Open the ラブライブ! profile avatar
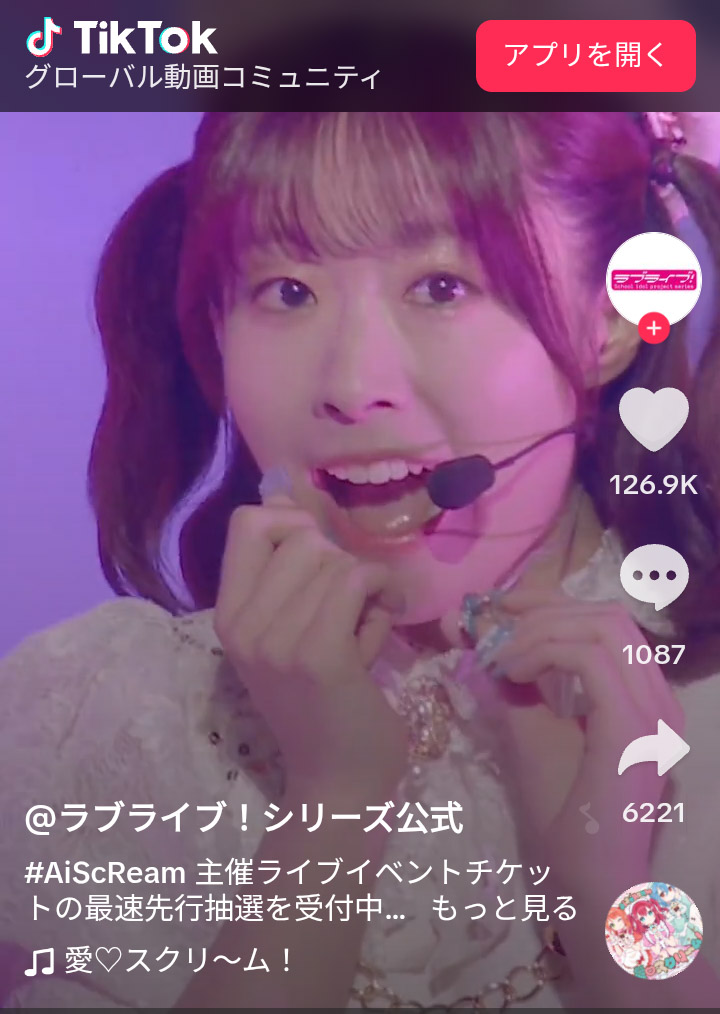The width and height of the screenshot is (720, 1014). pyautogui.click(x=654, y=278)
